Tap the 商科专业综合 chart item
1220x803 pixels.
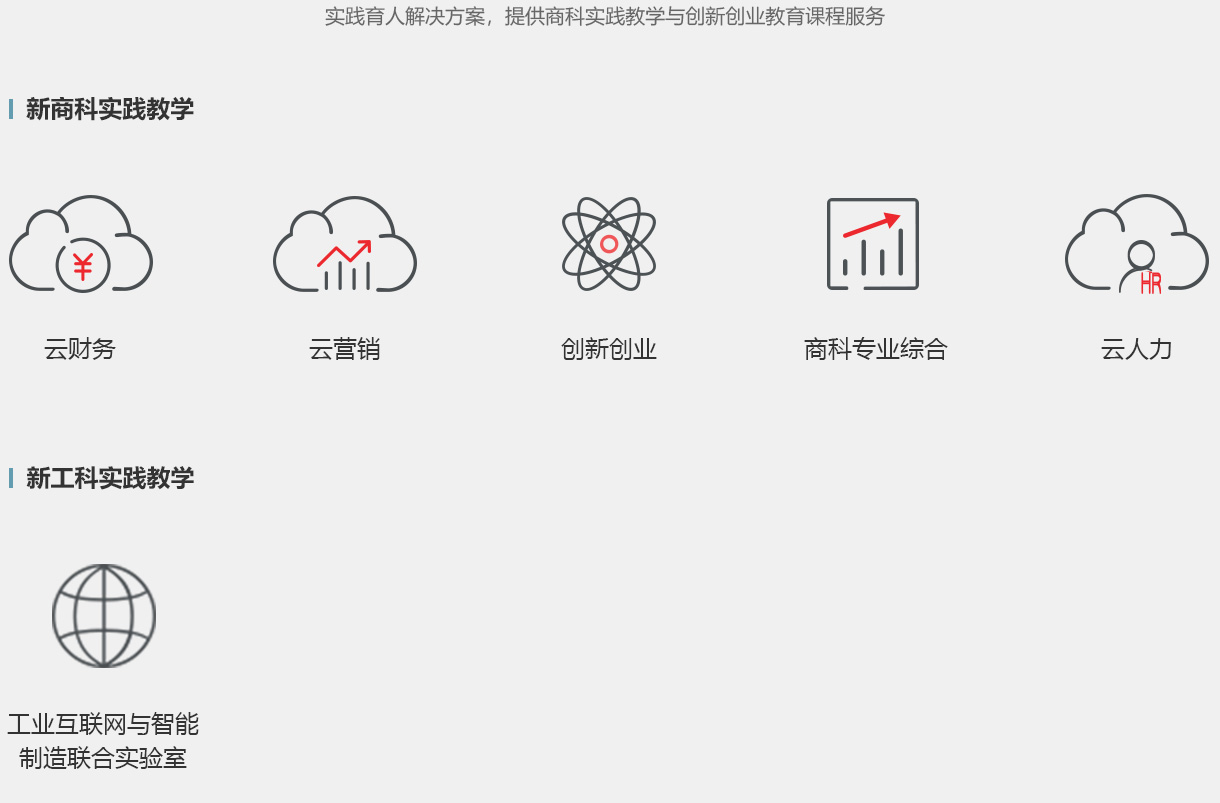873,244
